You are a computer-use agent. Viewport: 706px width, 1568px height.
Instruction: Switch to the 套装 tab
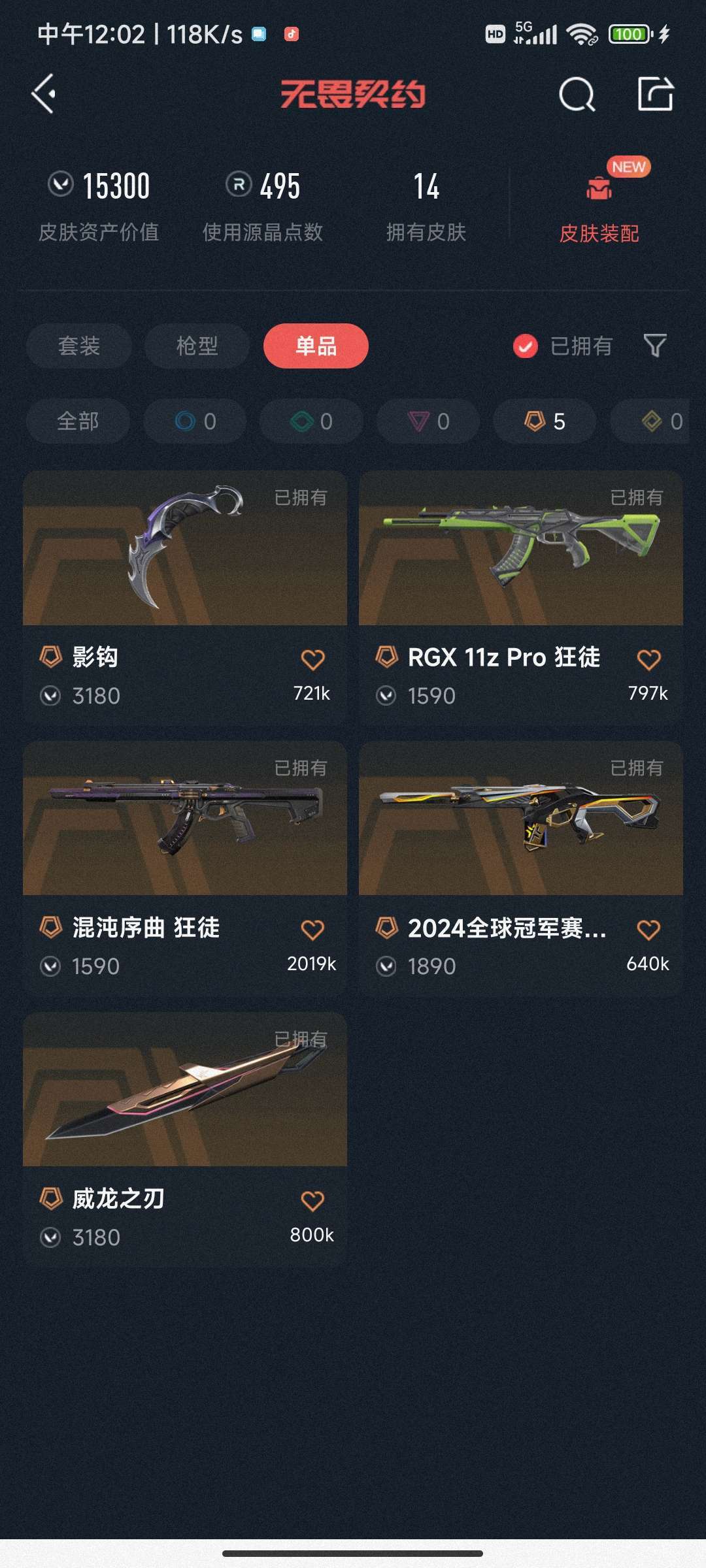tap(78, 346)
